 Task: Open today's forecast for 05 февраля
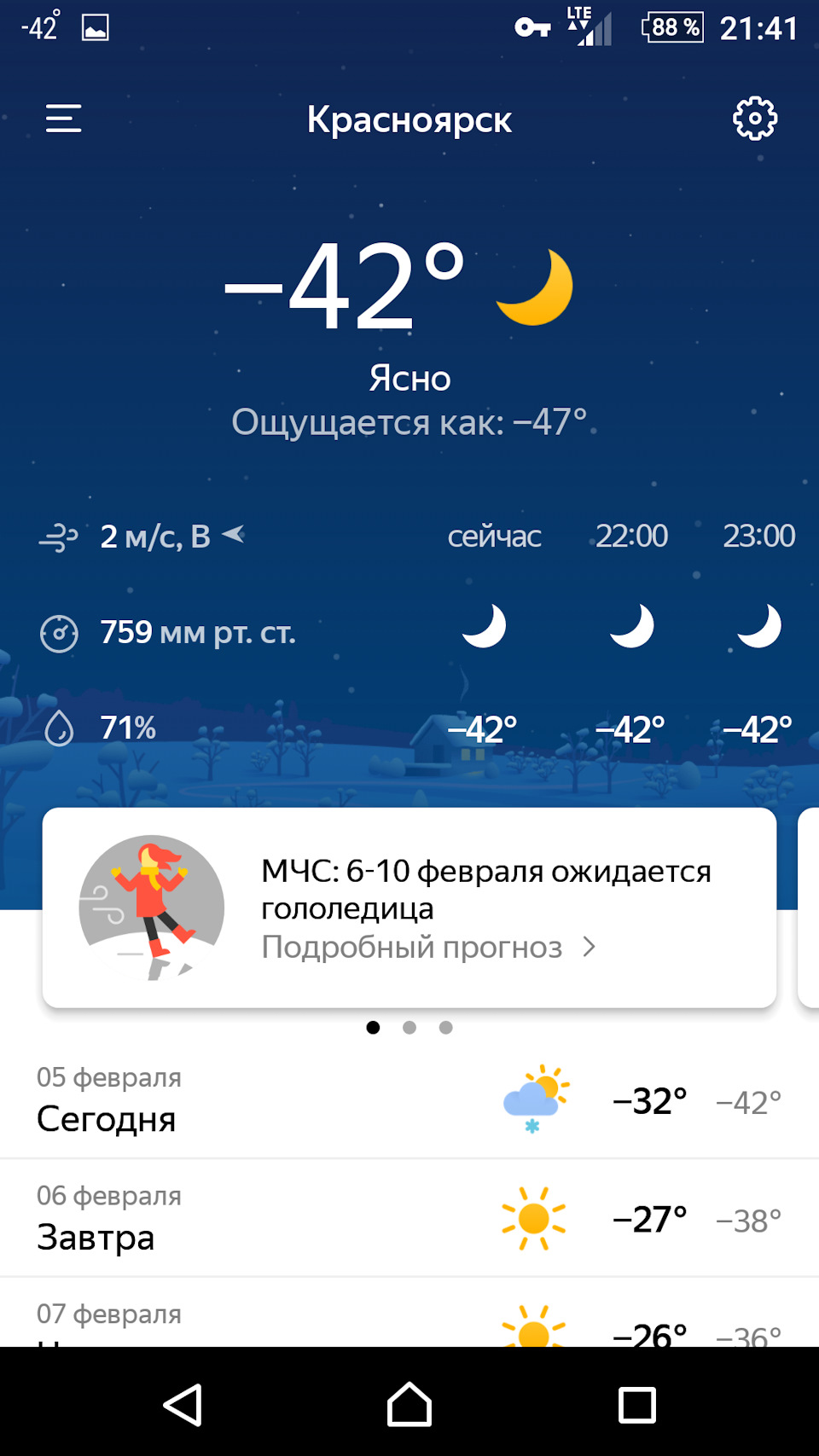409,1100
